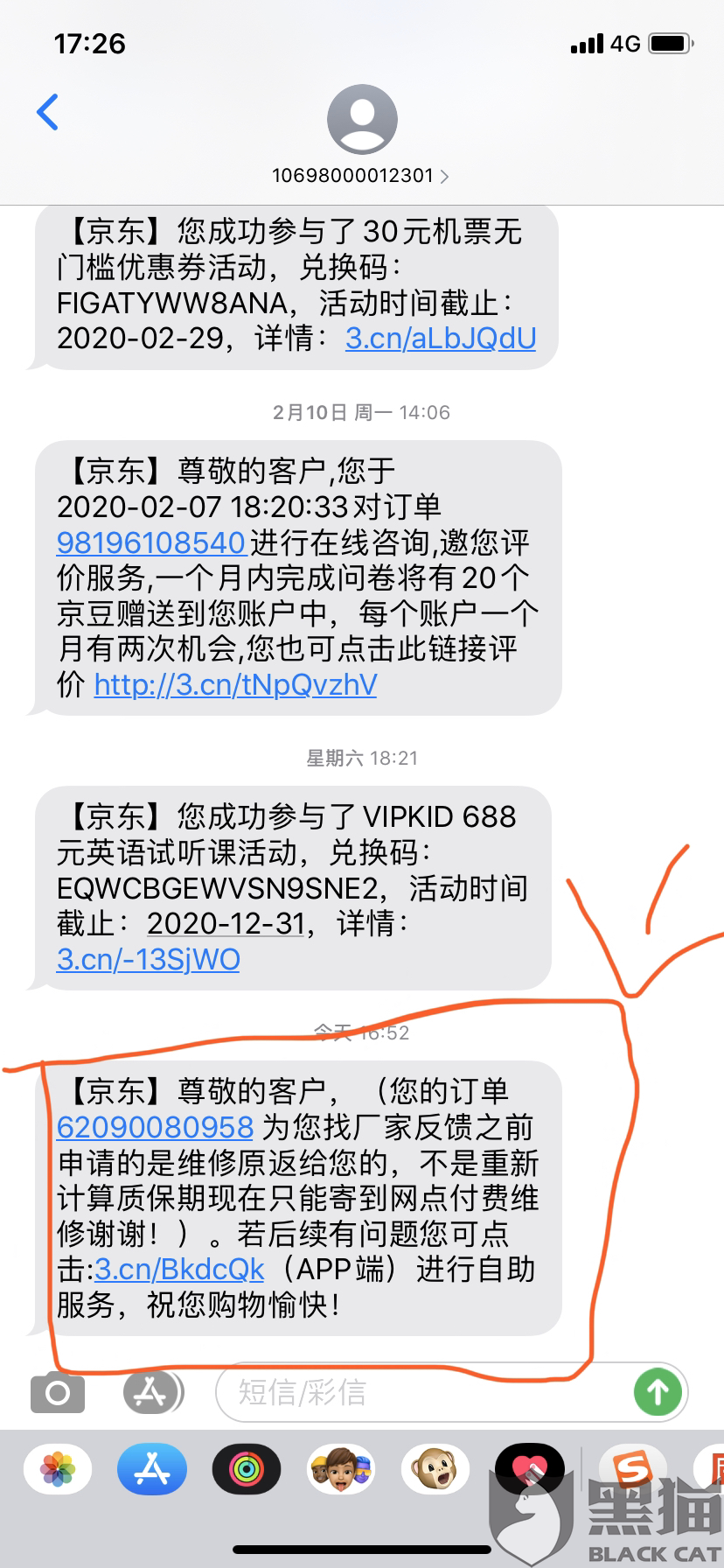Open contact details for 10698000012301

(361, 175)
